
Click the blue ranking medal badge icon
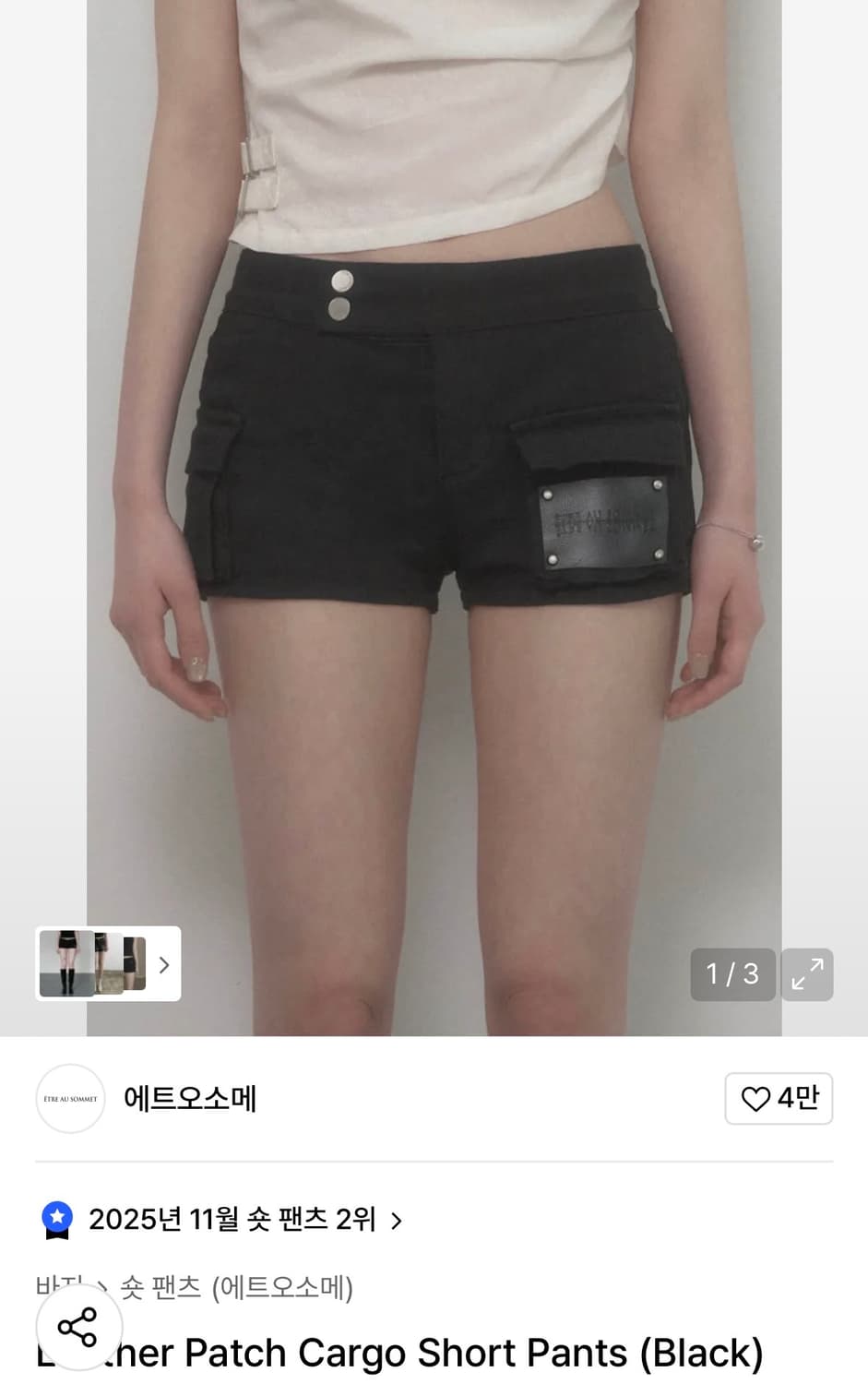coord(59,1218)
